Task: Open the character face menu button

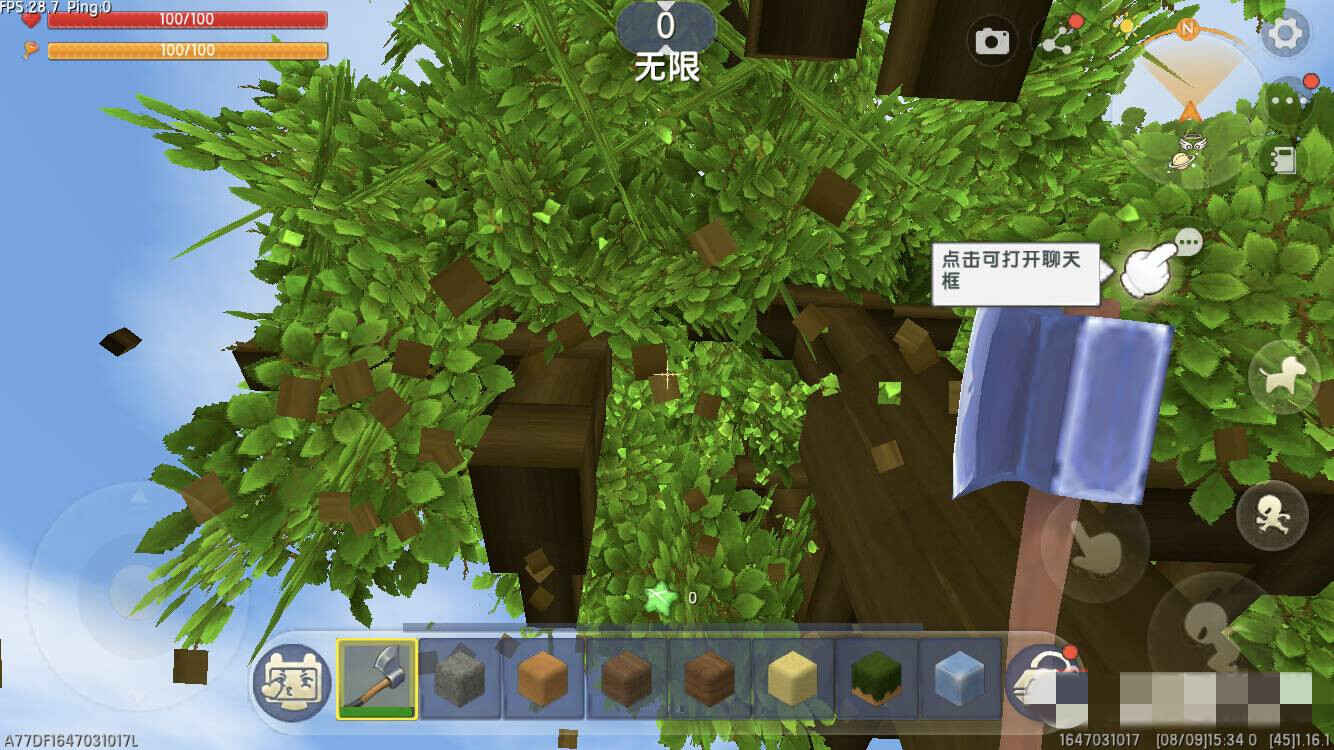Action: [292, 682]
